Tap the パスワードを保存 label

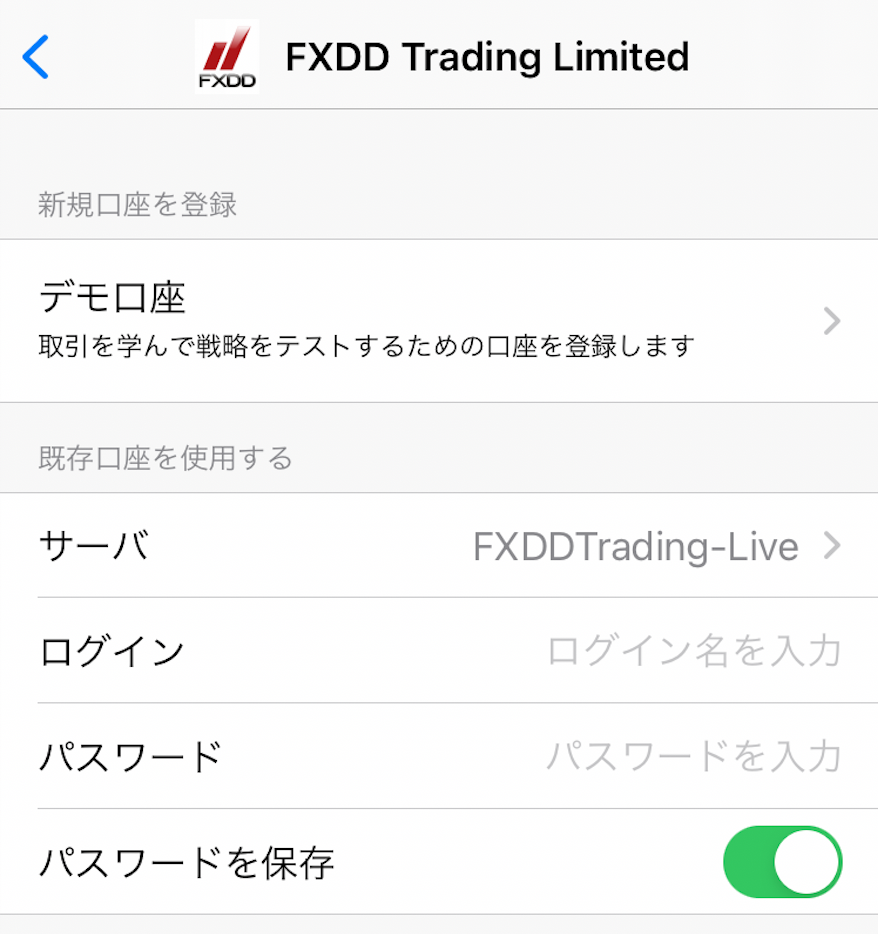140,860
